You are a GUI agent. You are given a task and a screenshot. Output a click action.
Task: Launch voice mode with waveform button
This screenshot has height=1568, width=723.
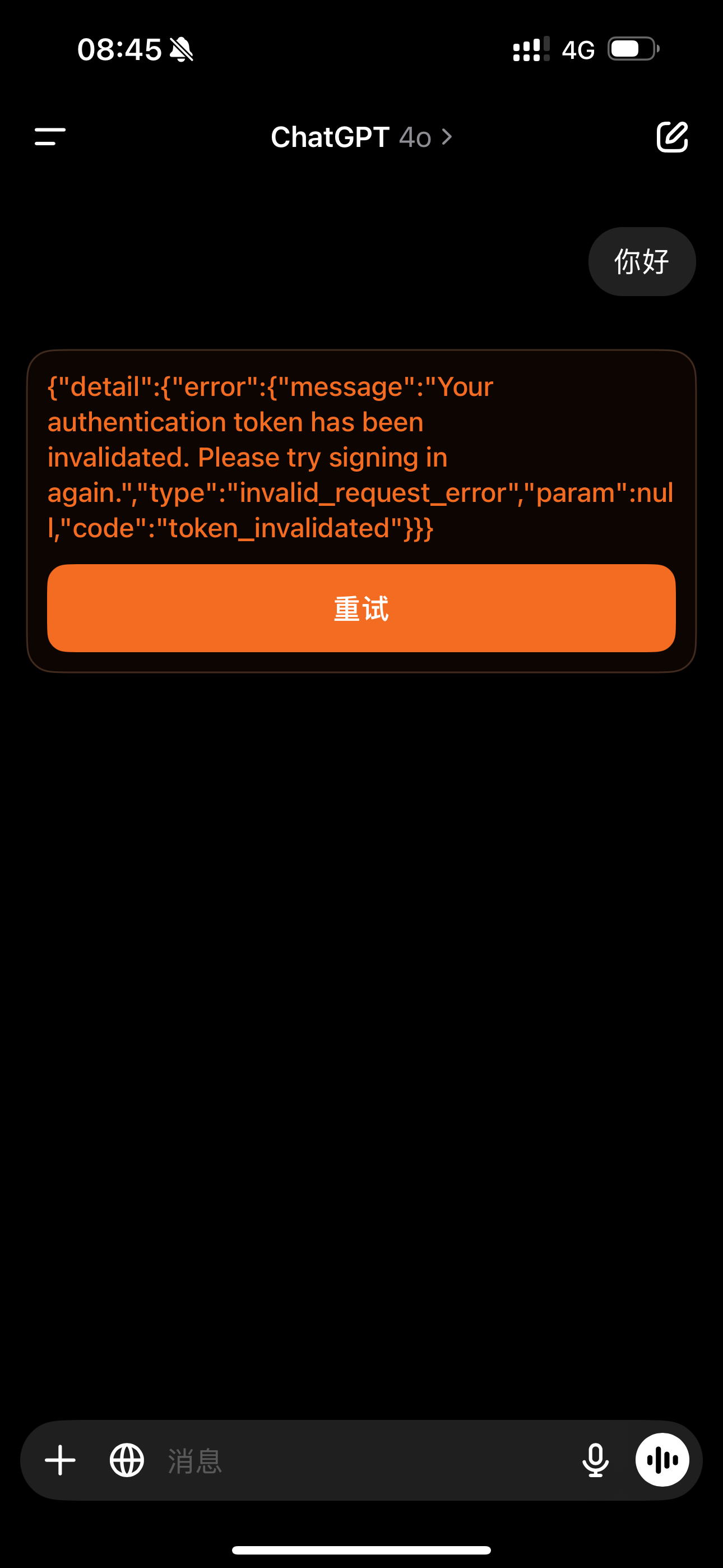(x=662, y=1460)
